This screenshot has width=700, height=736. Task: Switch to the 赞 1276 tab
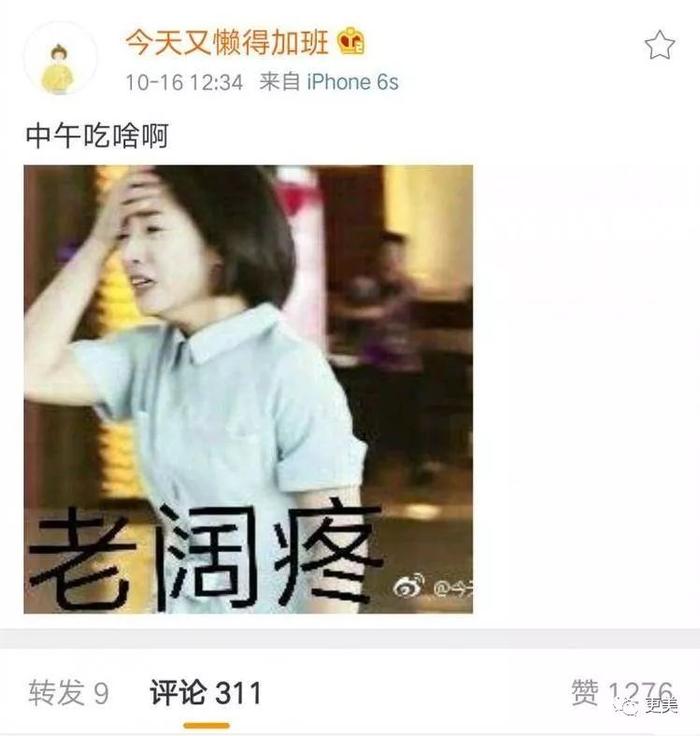click(620, 692)
